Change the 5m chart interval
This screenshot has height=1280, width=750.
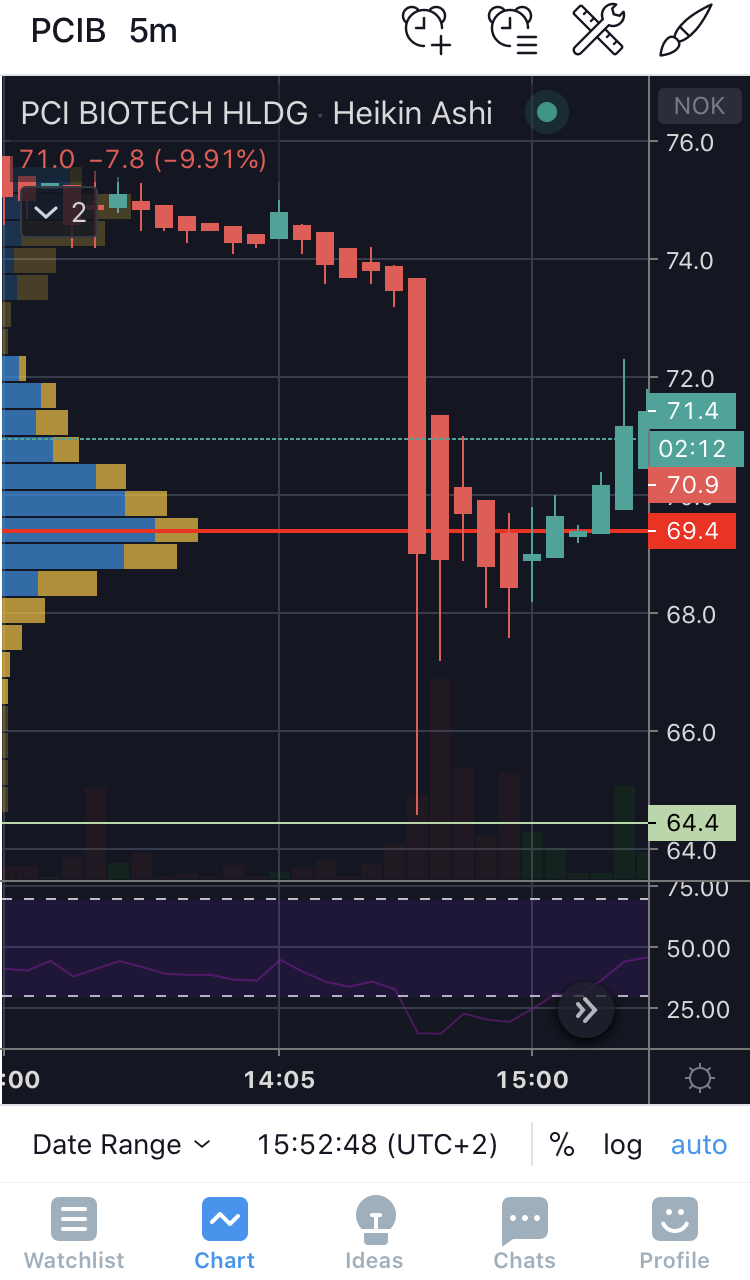pyautogui.click(x=153, y=31)
